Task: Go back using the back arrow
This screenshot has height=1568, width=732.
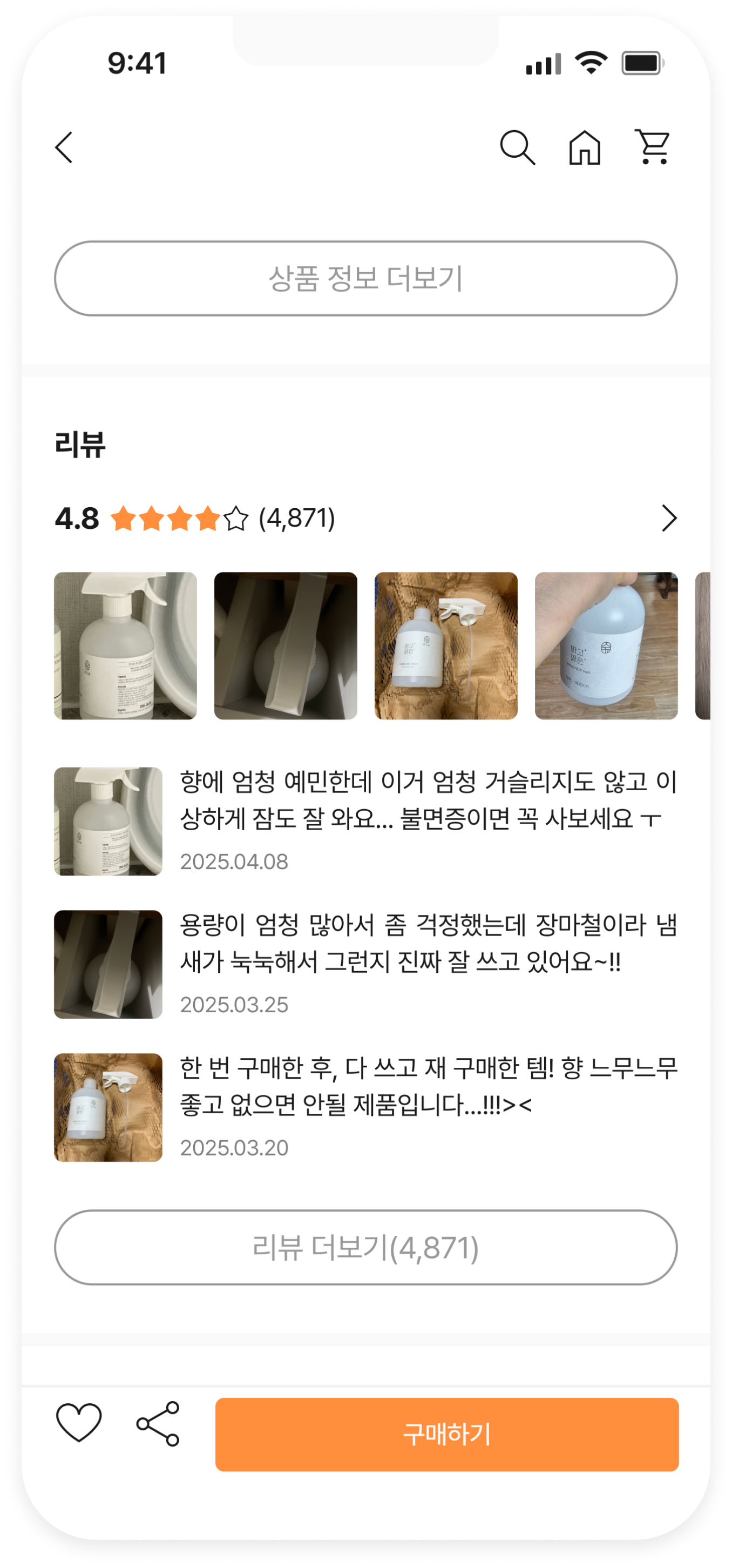Action: [x=64, y=148]
